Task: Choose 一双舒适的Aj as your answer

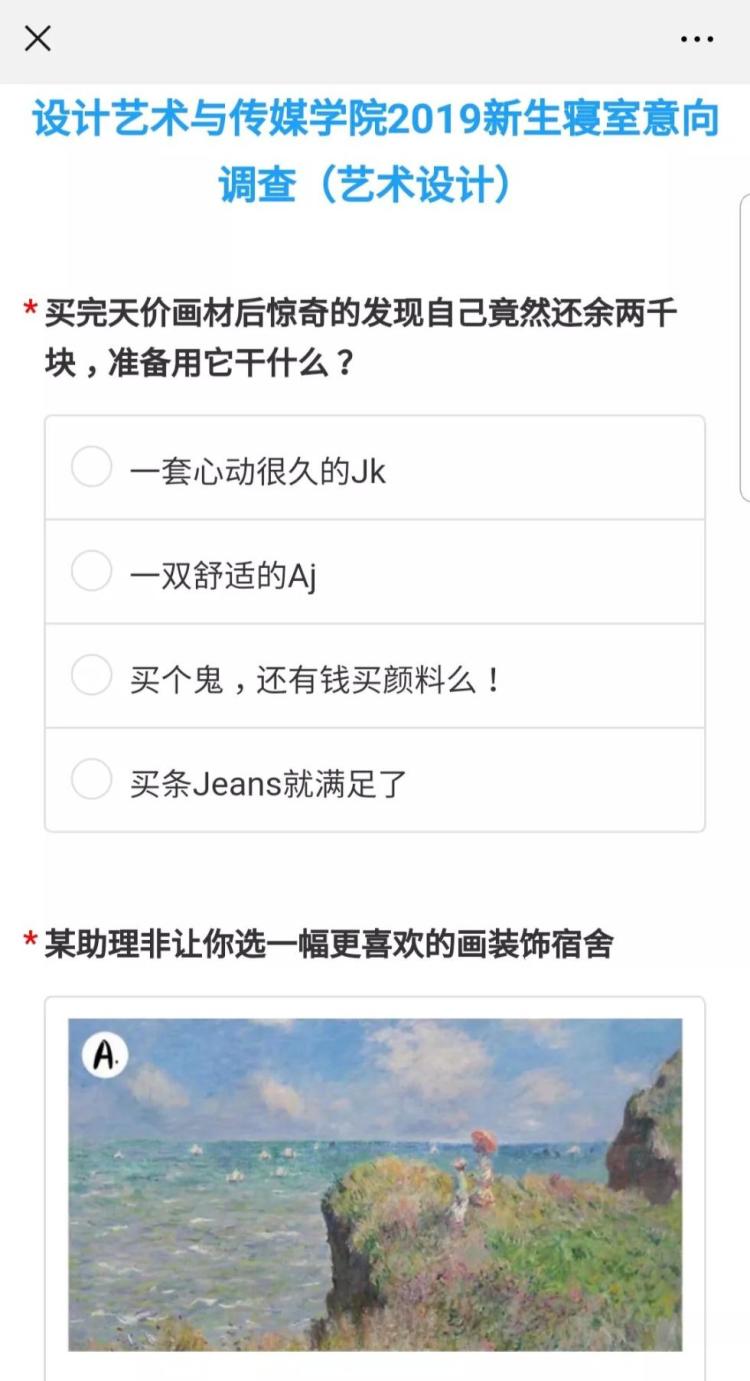Action: (x=92, y=572)
